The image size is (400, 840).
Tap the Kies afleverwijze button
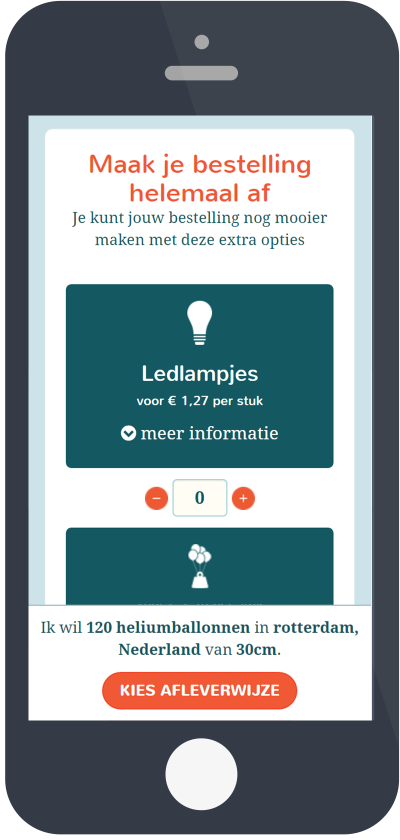tap(199, 690)
